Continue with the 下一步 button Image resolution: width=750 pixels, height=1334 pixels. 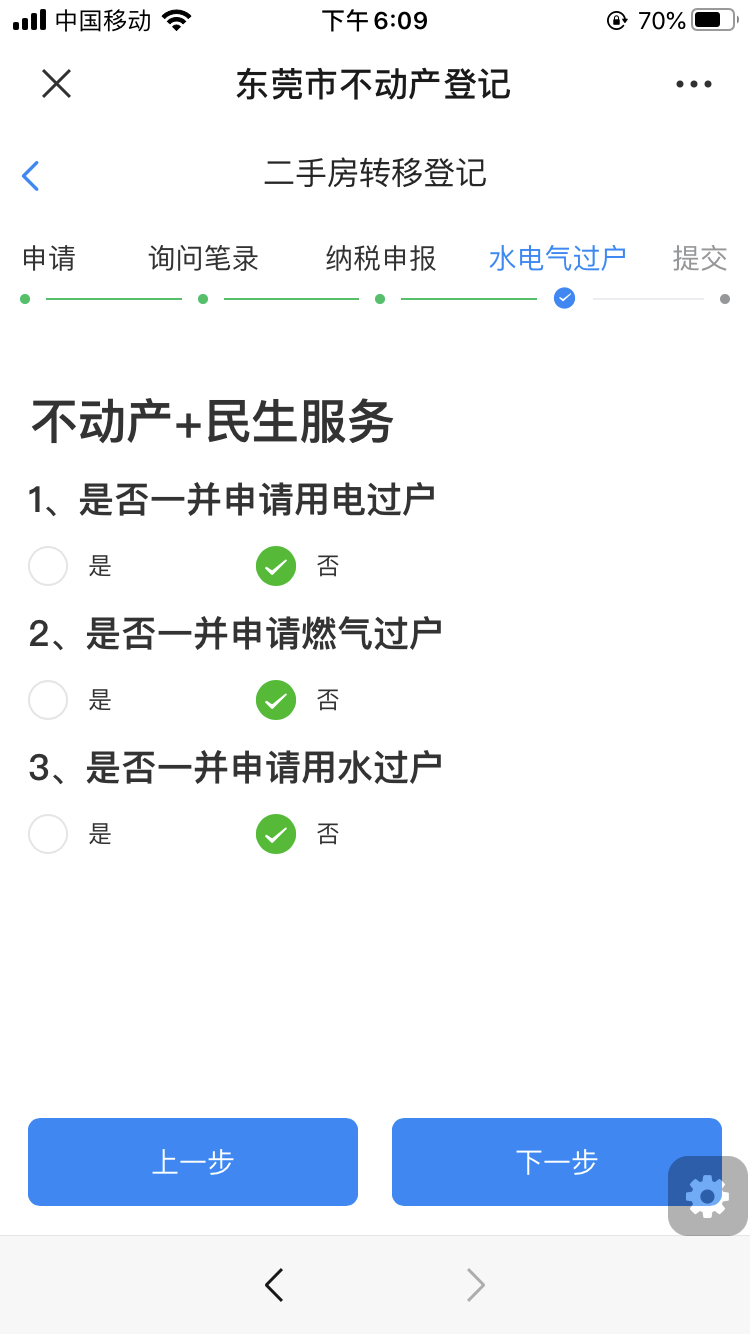tap(530, 1162)
